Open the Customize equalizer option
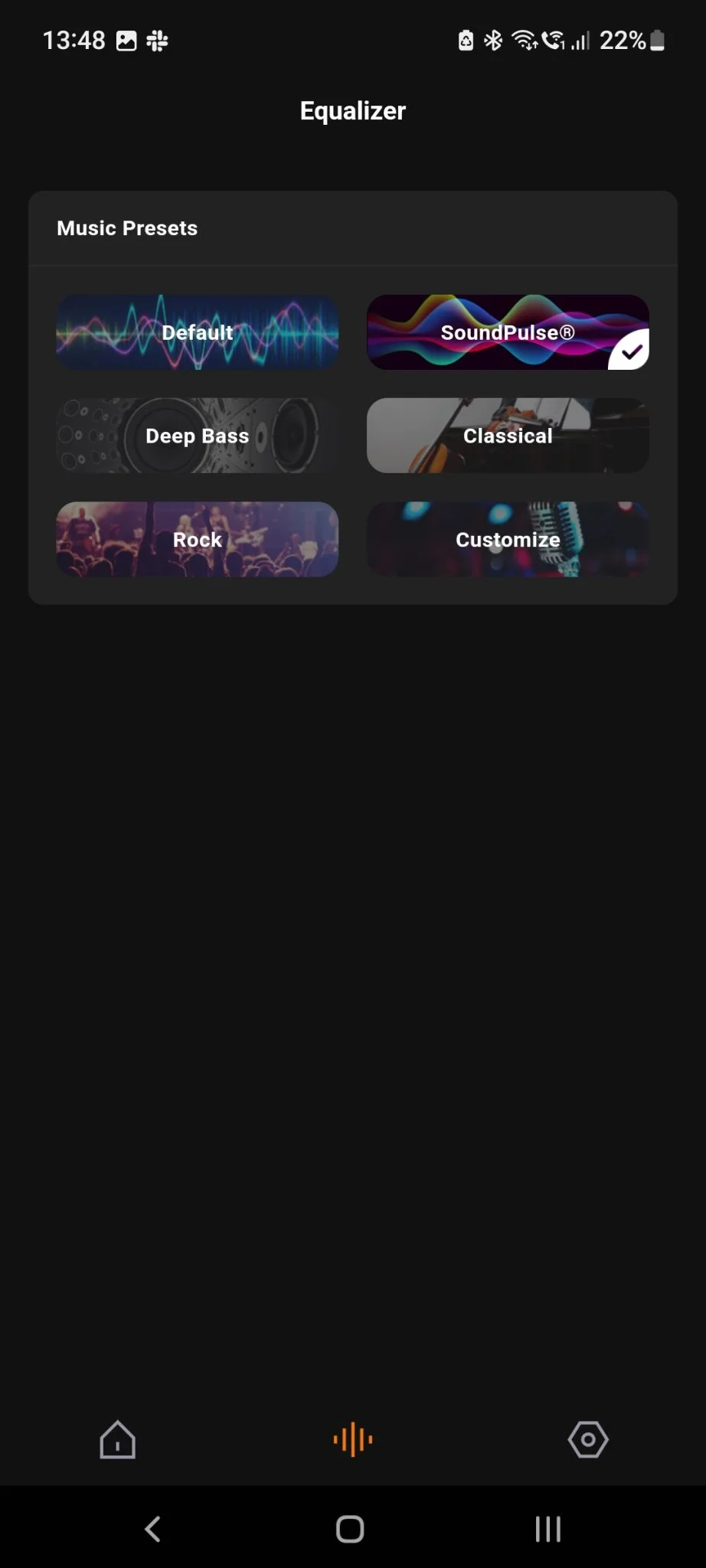This screenshot has width=706, height=1568. pos(508,539)
